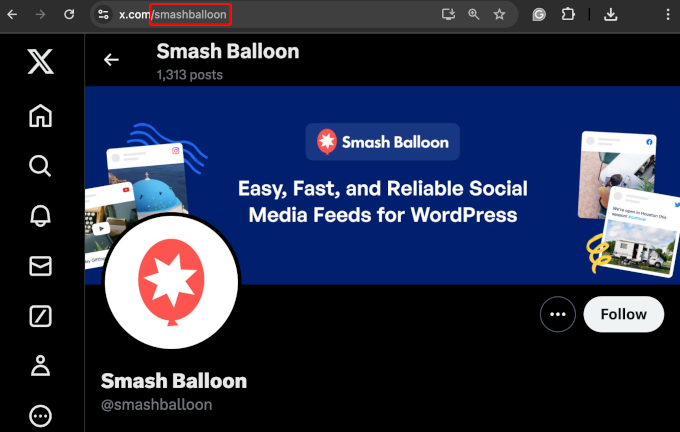Open the browser zoom control
The image size is (680, 432).
point(474,15)
